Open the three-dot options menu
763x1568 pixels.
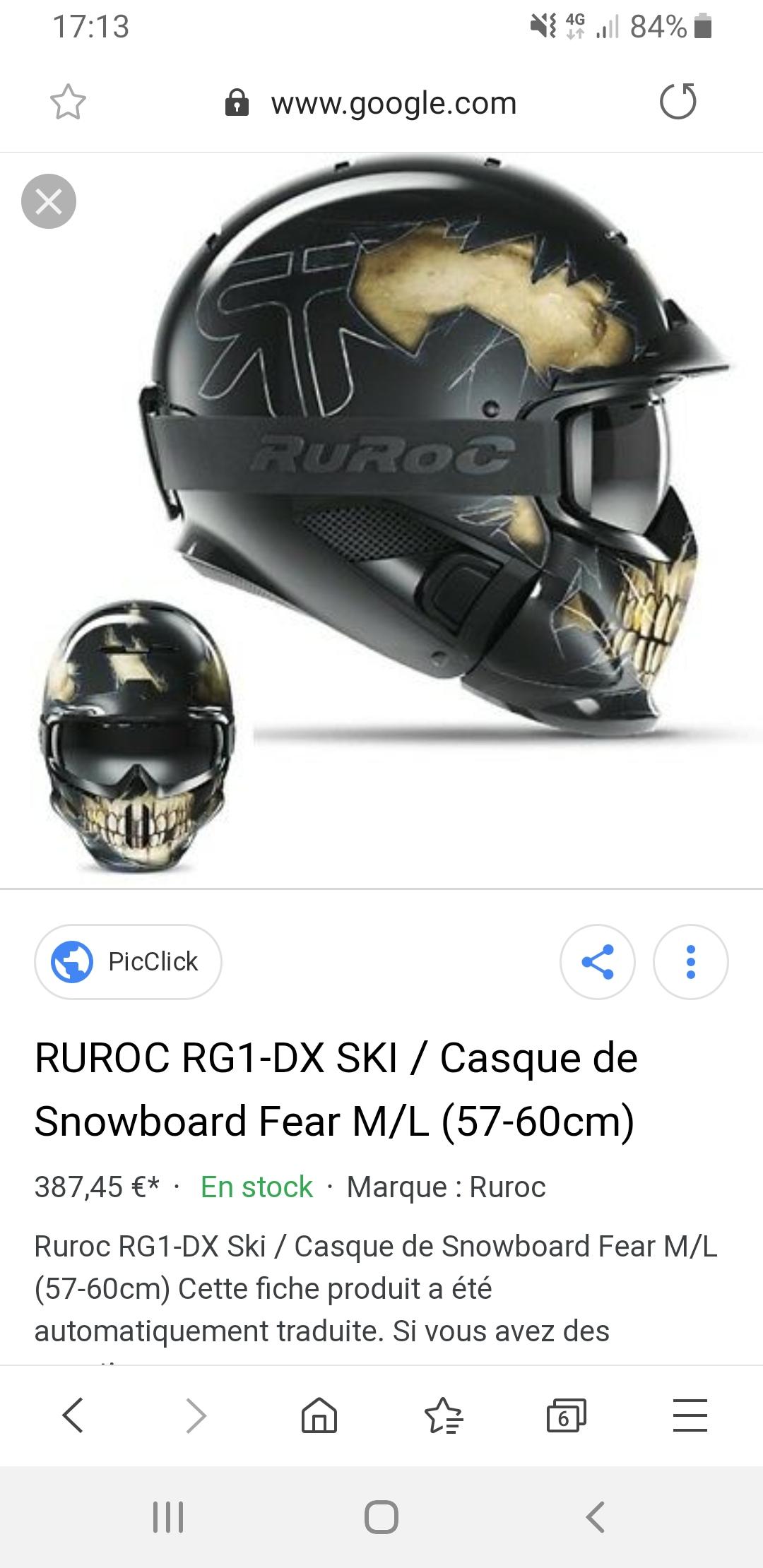coord(691,962)
